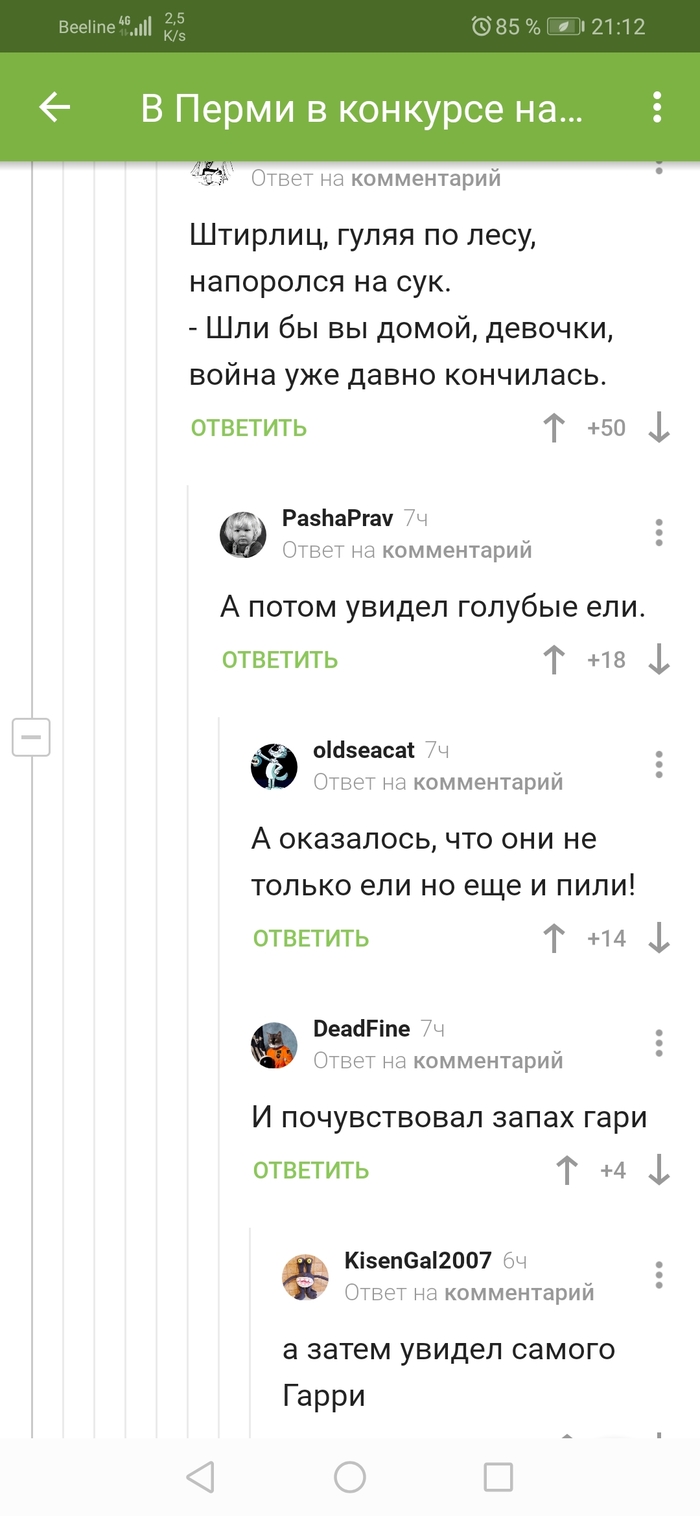Open options menu on KisenGal2007's comment
This screenshot has height=1516, width=700.
tap(658, 1275)
